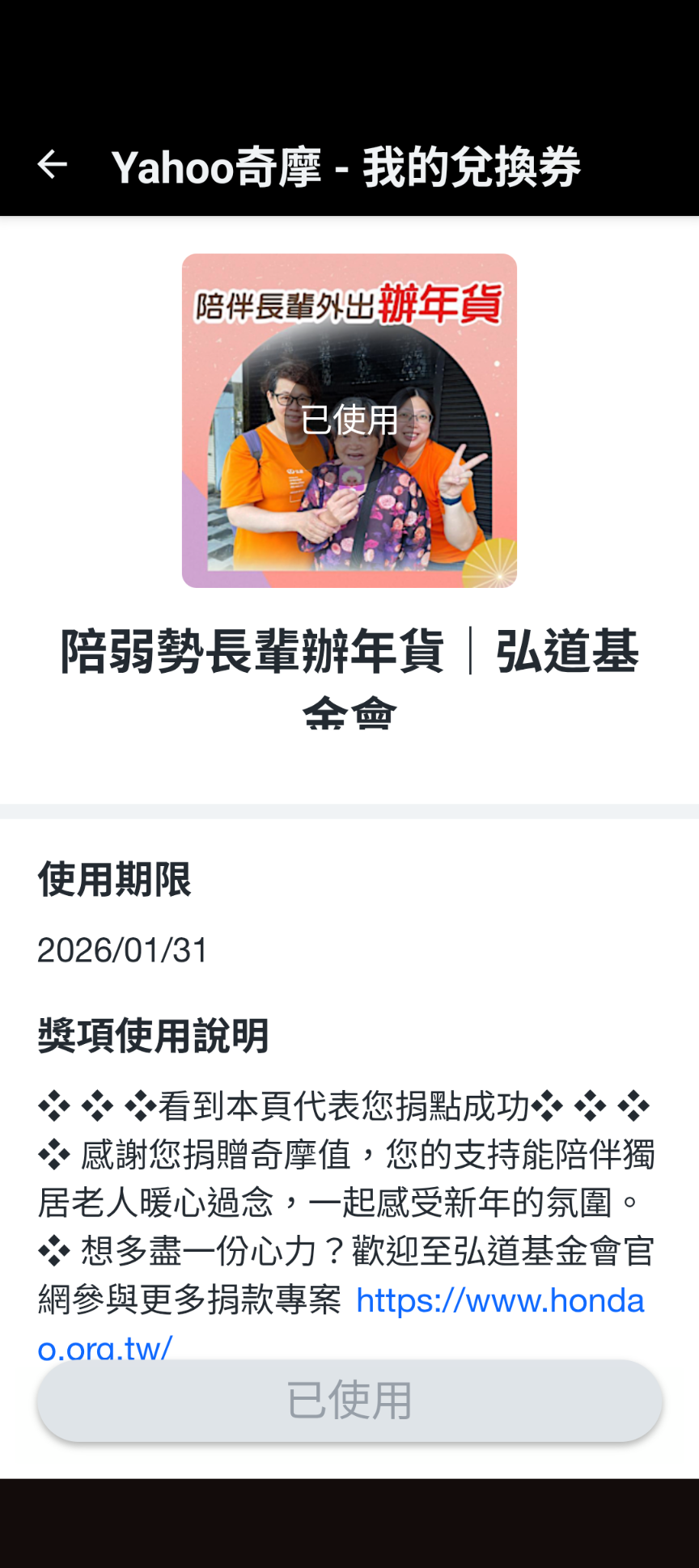Open the hondao.org.tw website link

[499, 1301]
